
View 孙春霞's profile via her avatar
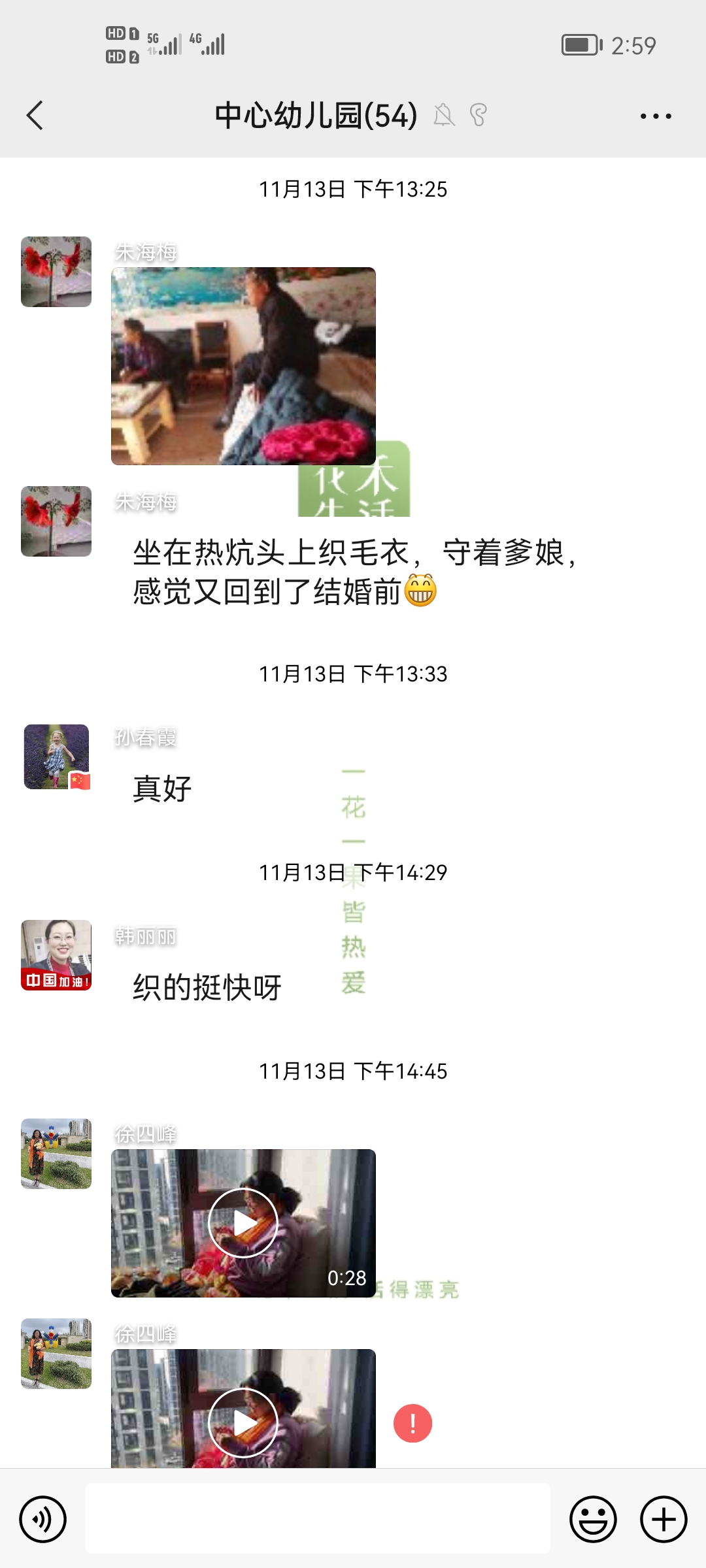[x=56, y=757]
